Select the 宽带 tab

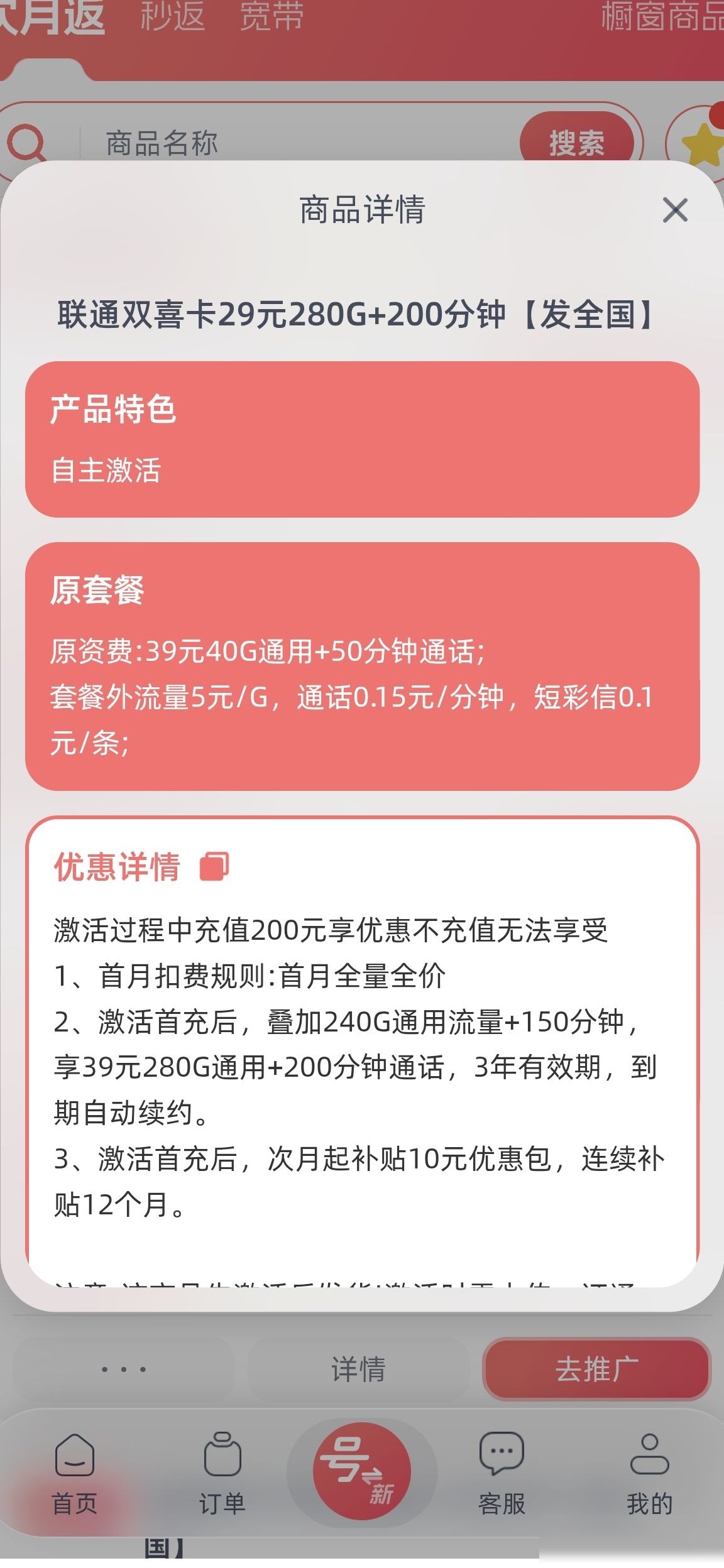pos(271,16)
